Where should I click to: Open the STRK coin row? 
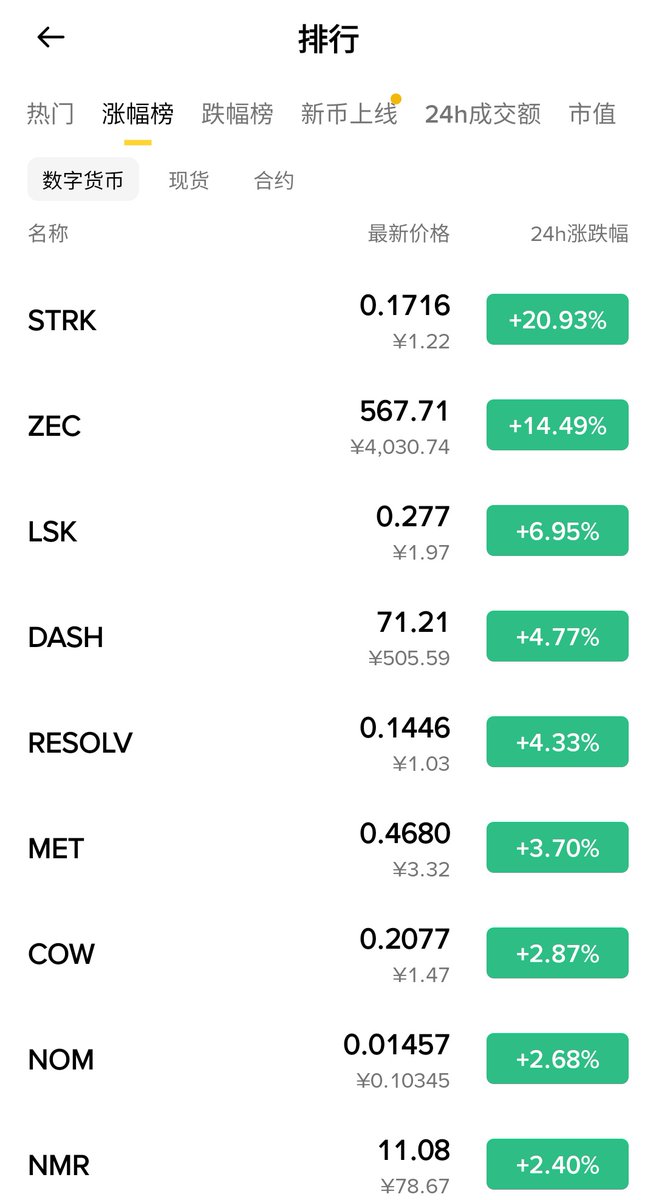(328, 320)
